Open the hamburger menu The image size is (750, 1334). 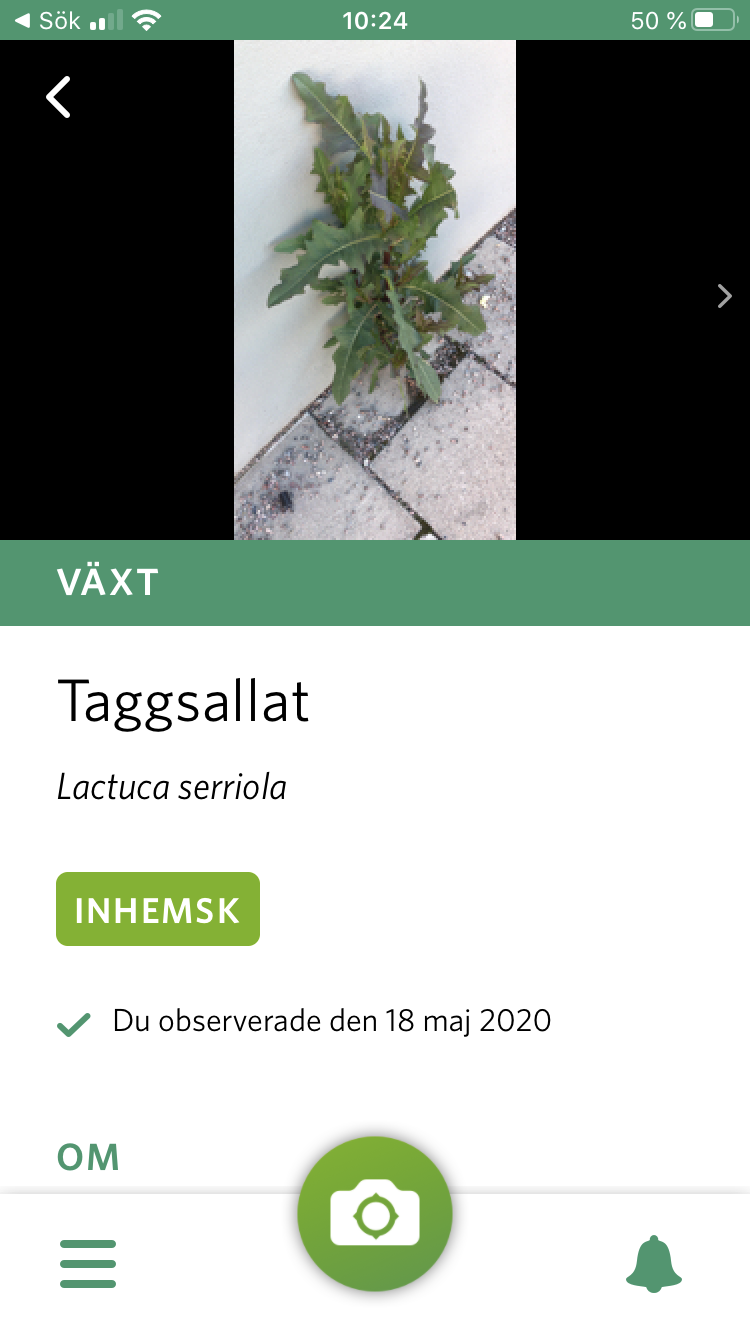pos(88,1264)
